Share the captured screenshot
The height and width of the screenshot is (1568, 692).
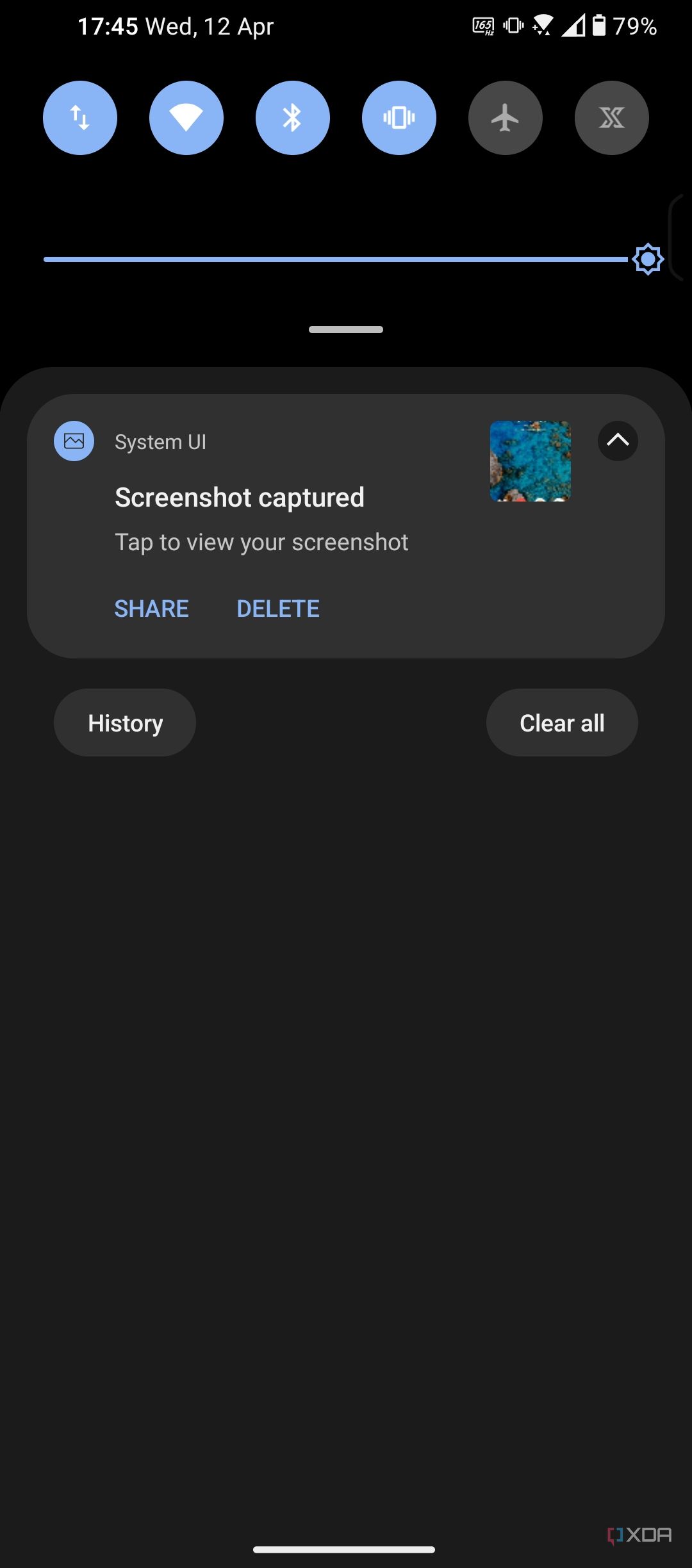point(152,608)
